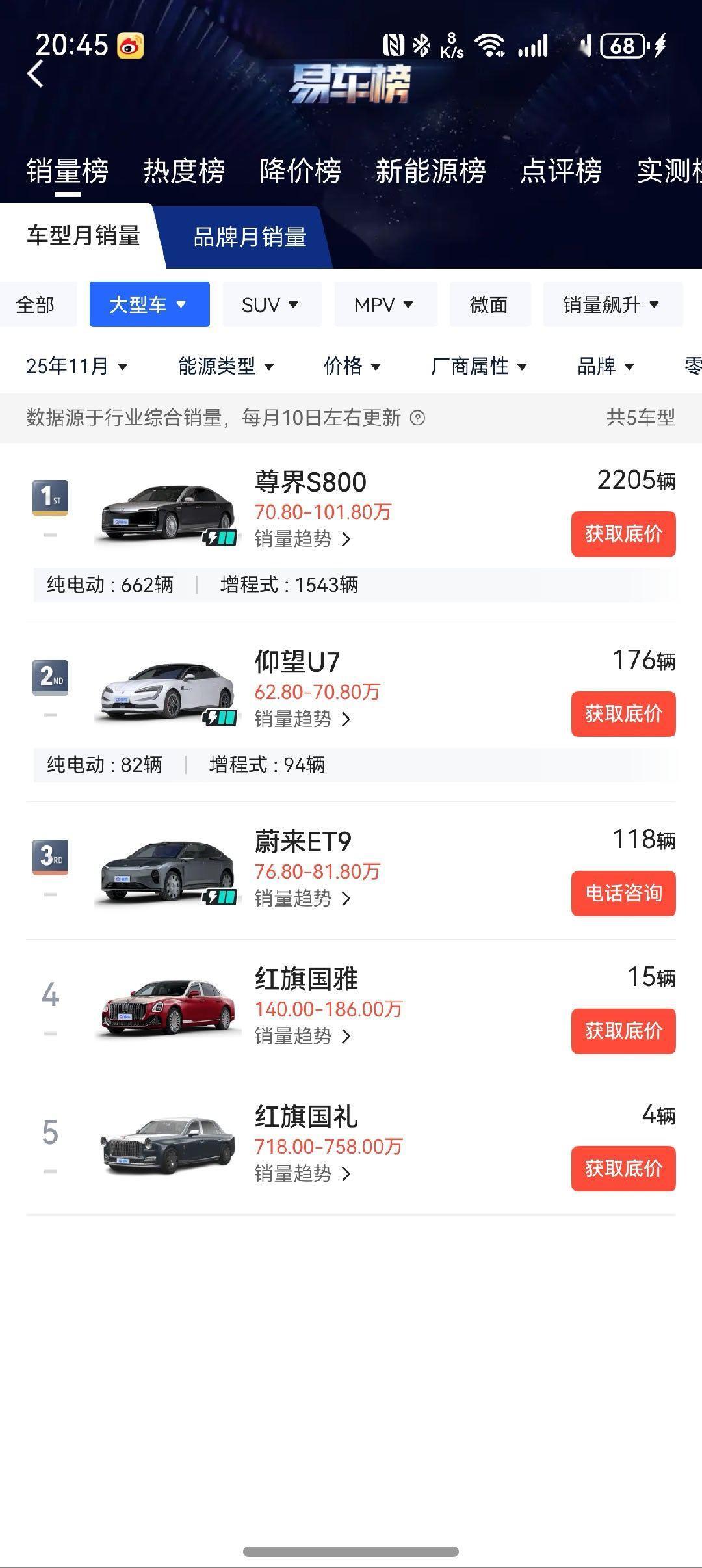This screenshot has width=702, height=1568.
Task: Switch to the 新能源榜 tab
Action: coord(431,171)
